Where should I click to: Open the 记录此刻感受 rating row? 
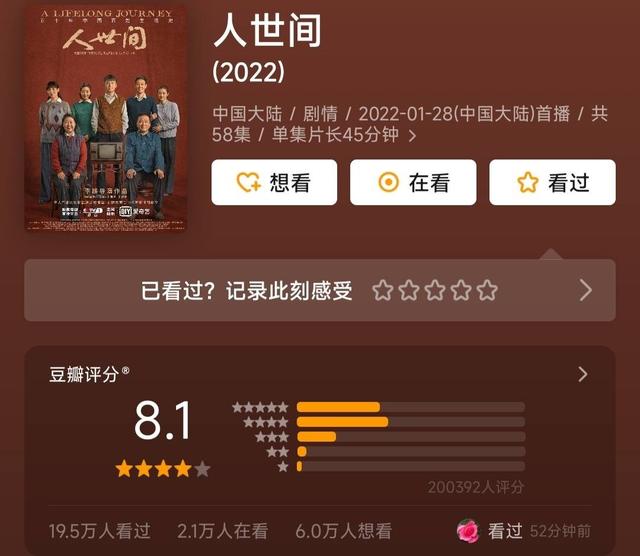pyautogui.click(x=320, y=291)
